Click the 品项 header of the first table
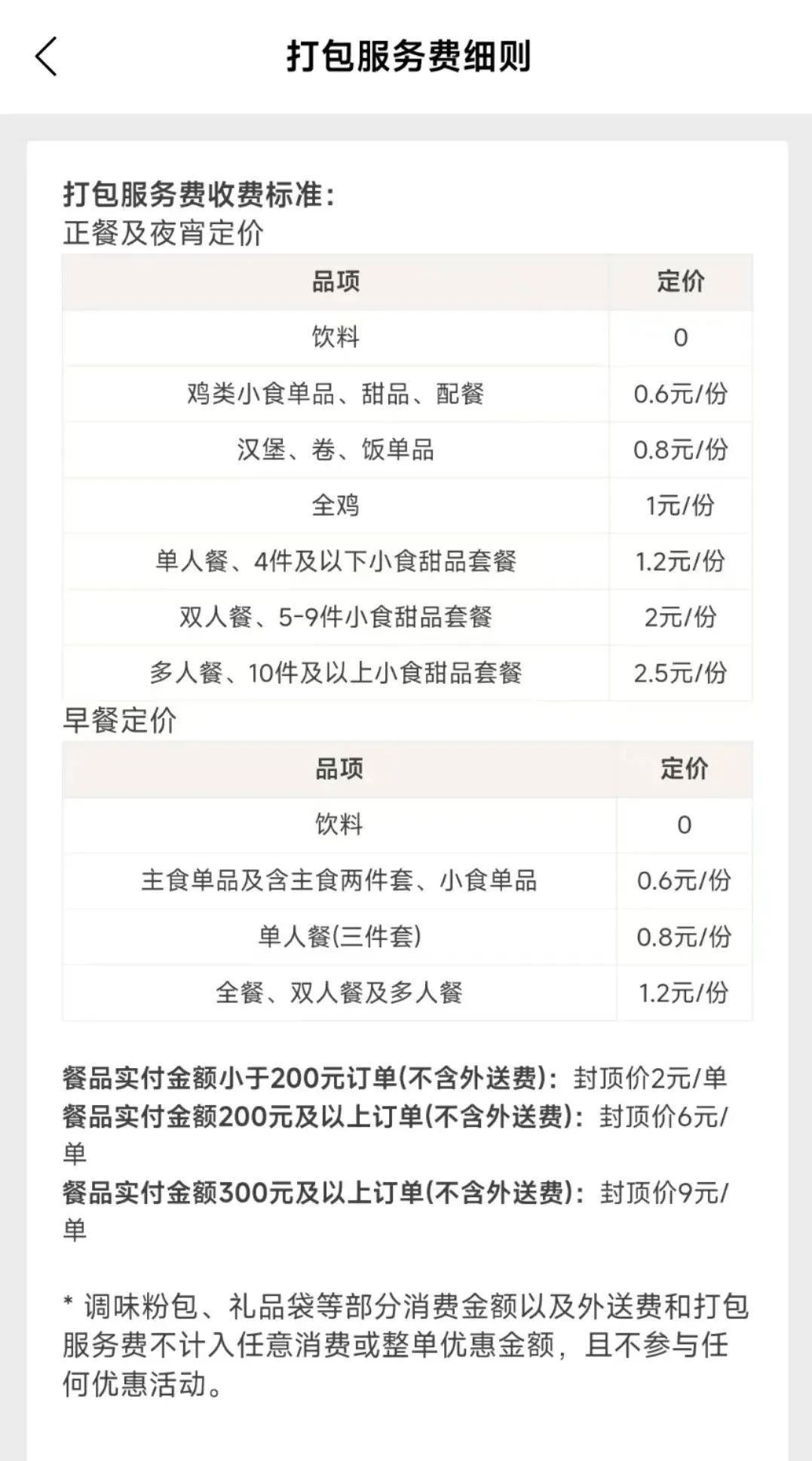Image resolution: width=812 pixels, height=1461 pixels. point(334,283)
